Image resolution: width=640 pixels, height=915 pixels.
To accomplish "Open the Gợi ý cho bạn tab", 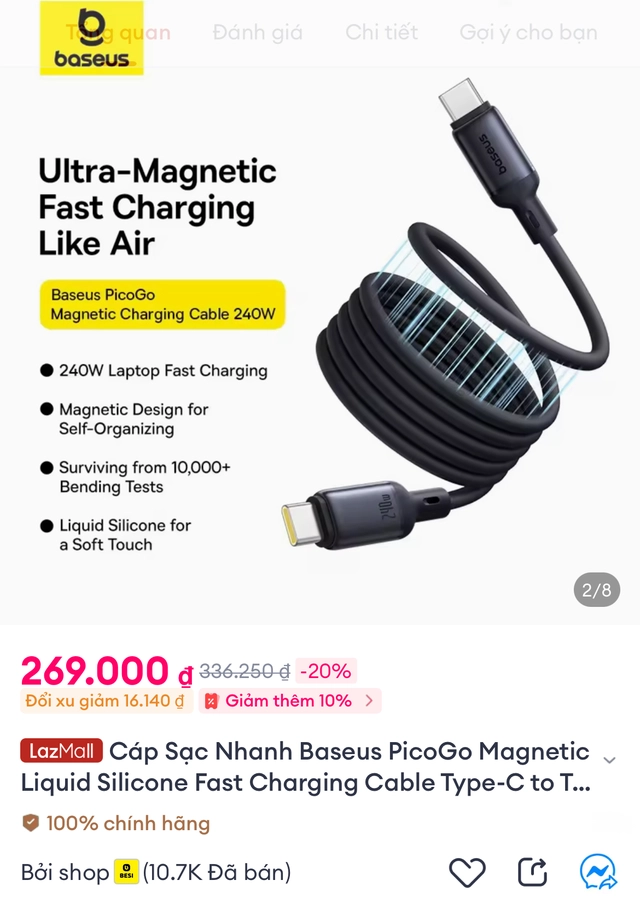I will 528,32.
